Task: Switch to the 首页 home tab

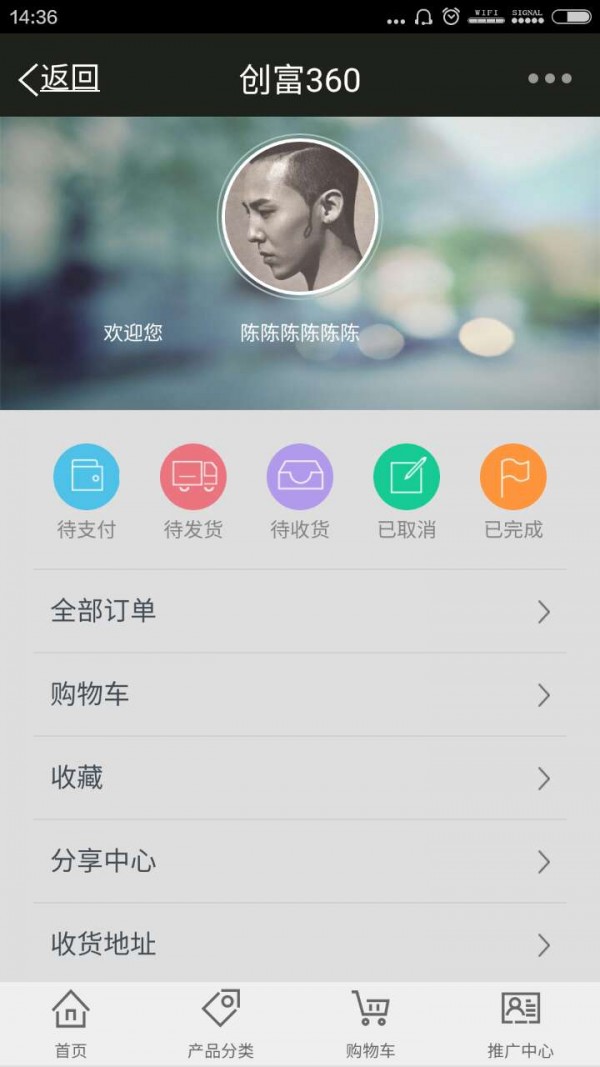Action: [70, 1024]
